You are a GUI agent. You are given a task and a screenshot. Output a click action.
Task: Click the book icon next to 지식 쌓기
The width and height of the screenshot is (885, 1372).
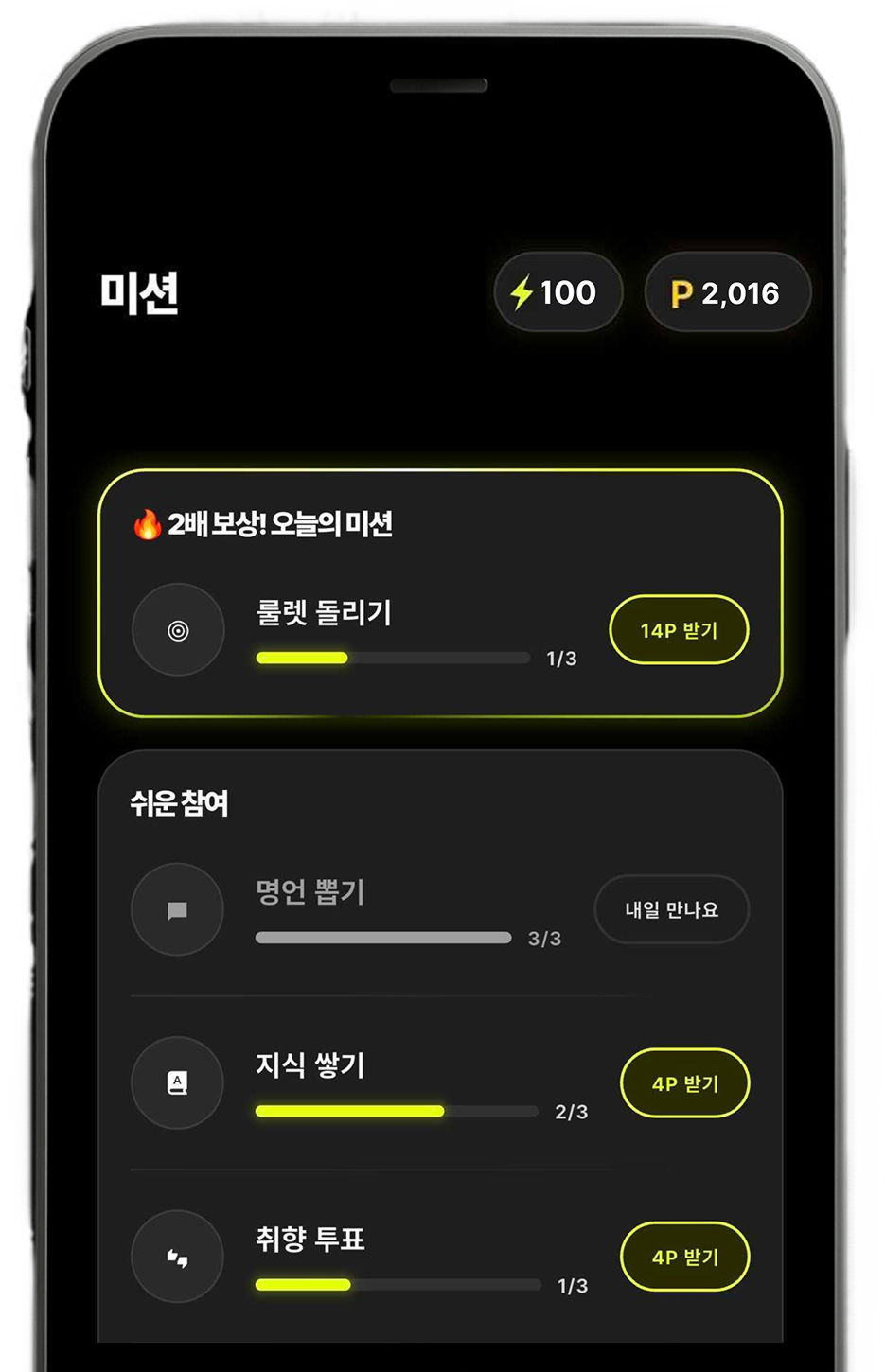pyautogui.click(x=177, y=1082)
